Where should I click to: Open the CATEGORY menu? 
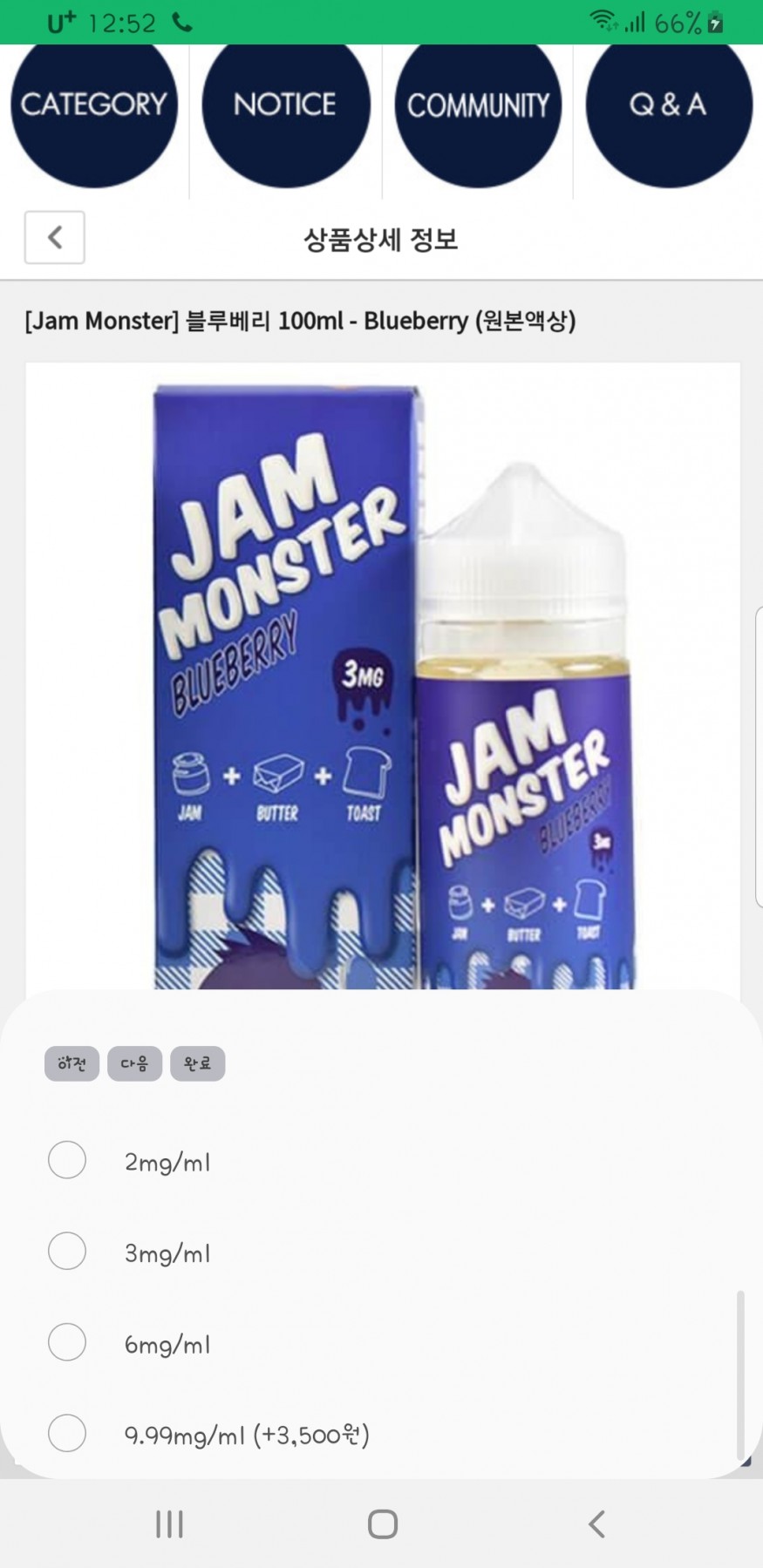tap(93, 105)
